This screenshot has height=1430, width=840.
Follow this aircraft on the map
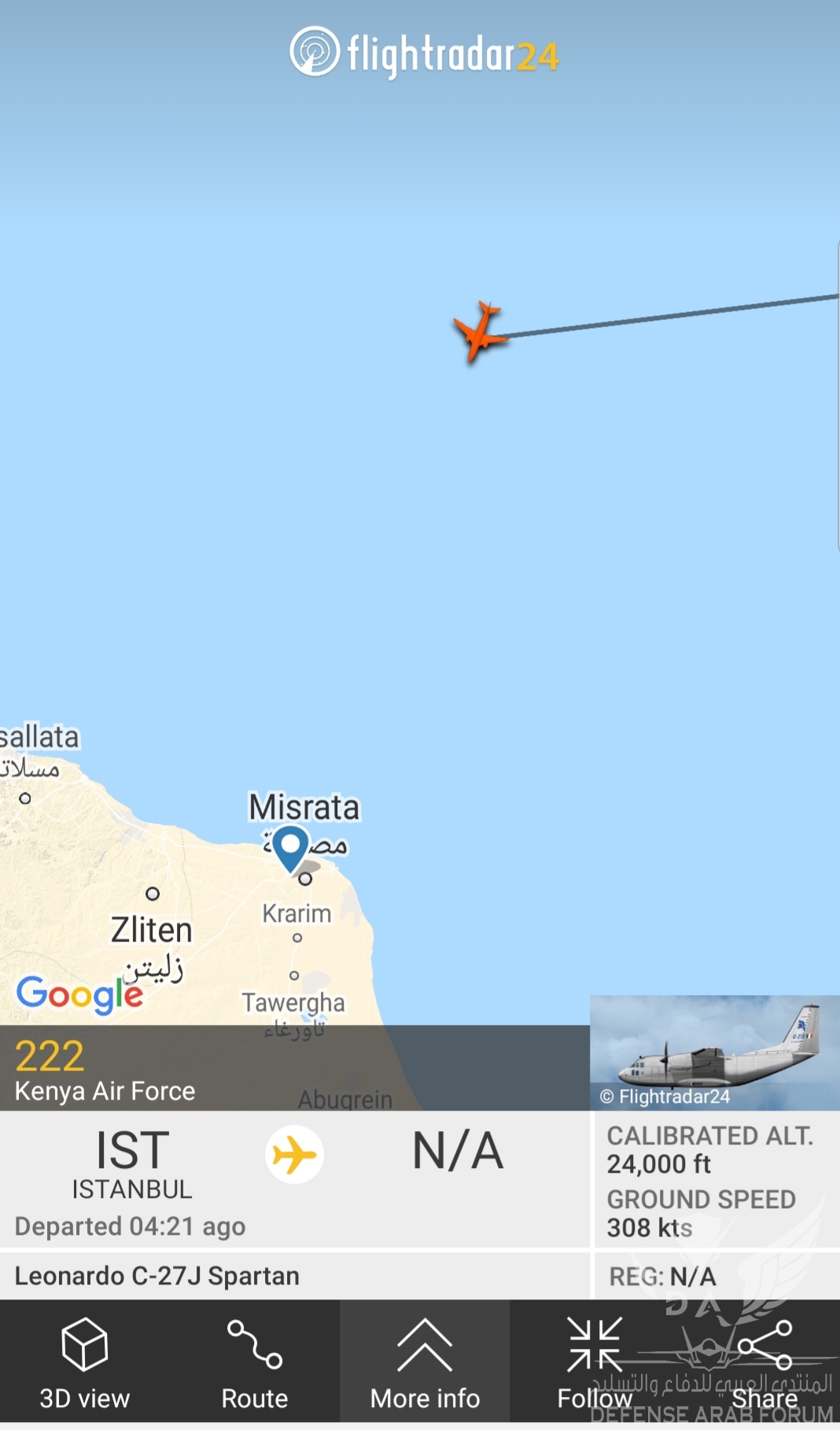coord(595,1362)
